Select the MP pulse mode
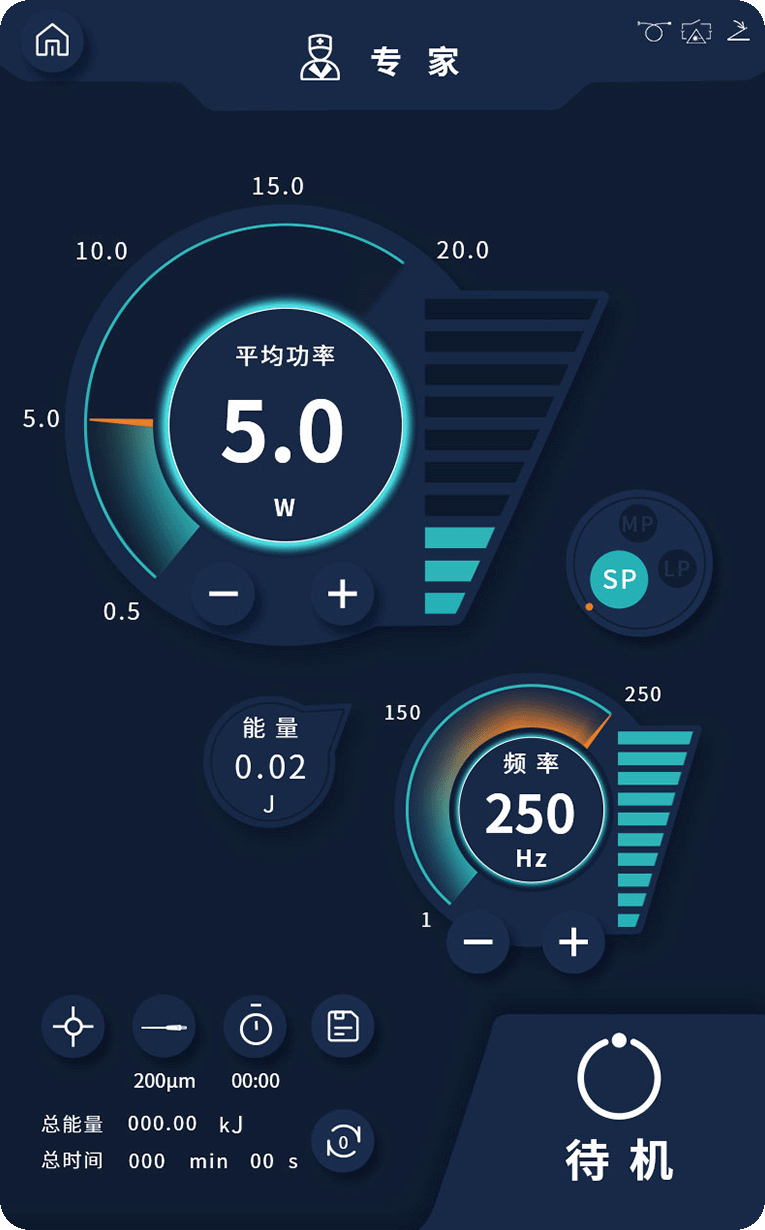The height and width of the screenshot is (1230, 765). 637,524
